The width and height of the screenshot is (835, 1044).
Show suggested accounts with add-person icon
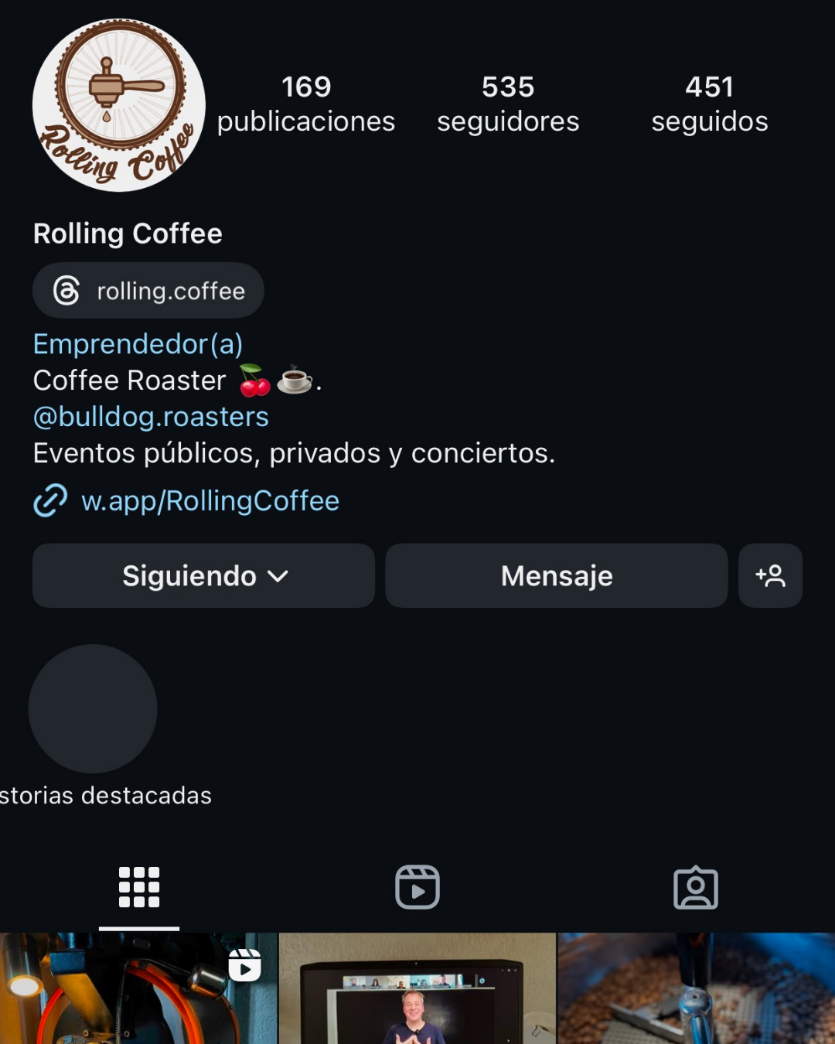click(770, 576)
